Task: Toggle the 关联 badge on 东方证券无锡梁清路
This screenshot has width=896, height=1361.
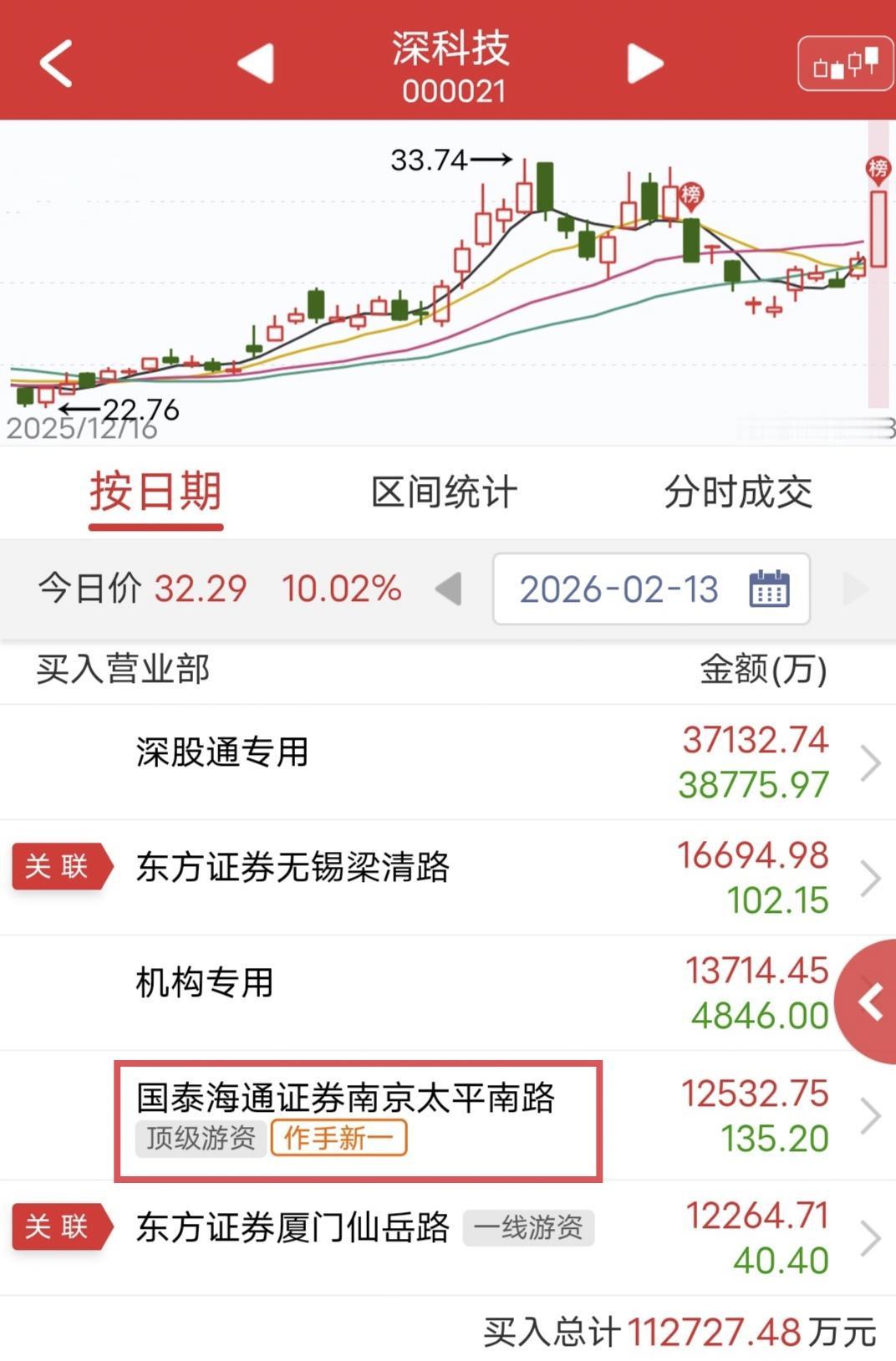Action: (60, 869)
